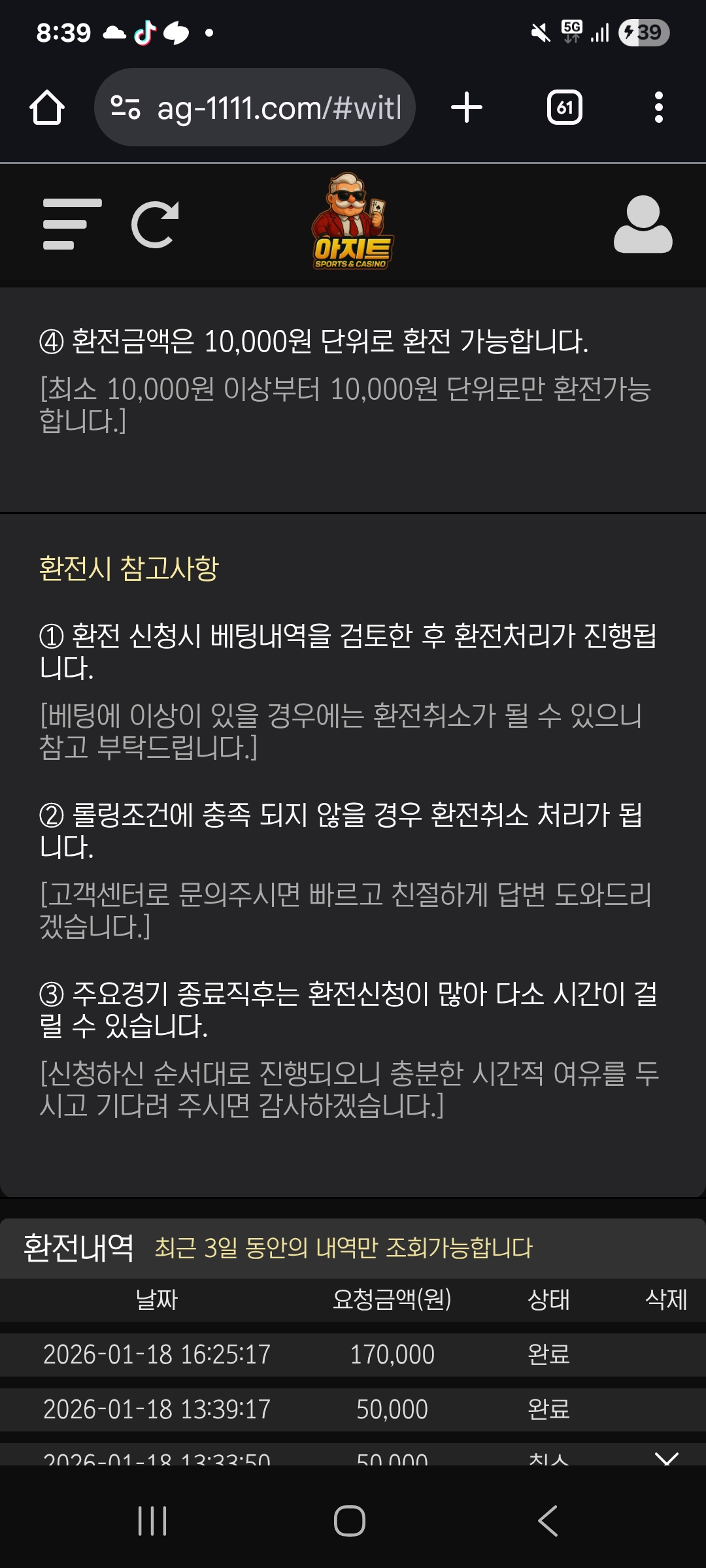Image resolution: width=706 pixels, height=1568 pixels.
Task: Open the tab switcher showing 61 tabs
Action: pos(566,108)
